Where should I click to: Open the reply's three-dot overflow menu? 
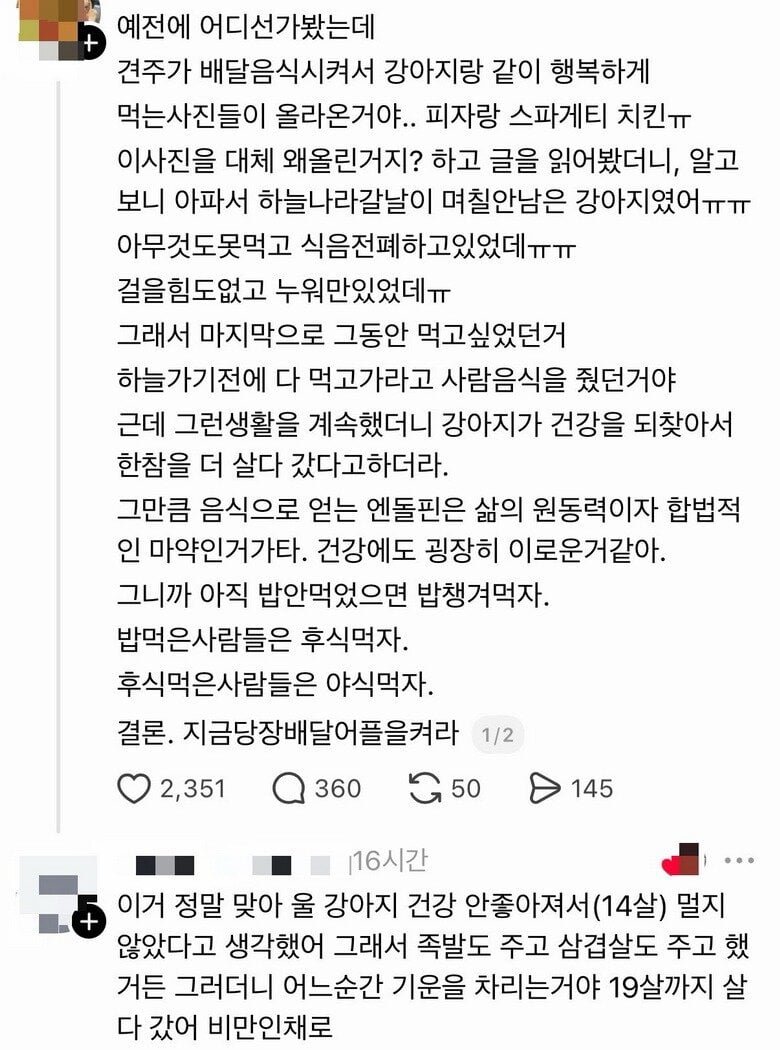739,860
